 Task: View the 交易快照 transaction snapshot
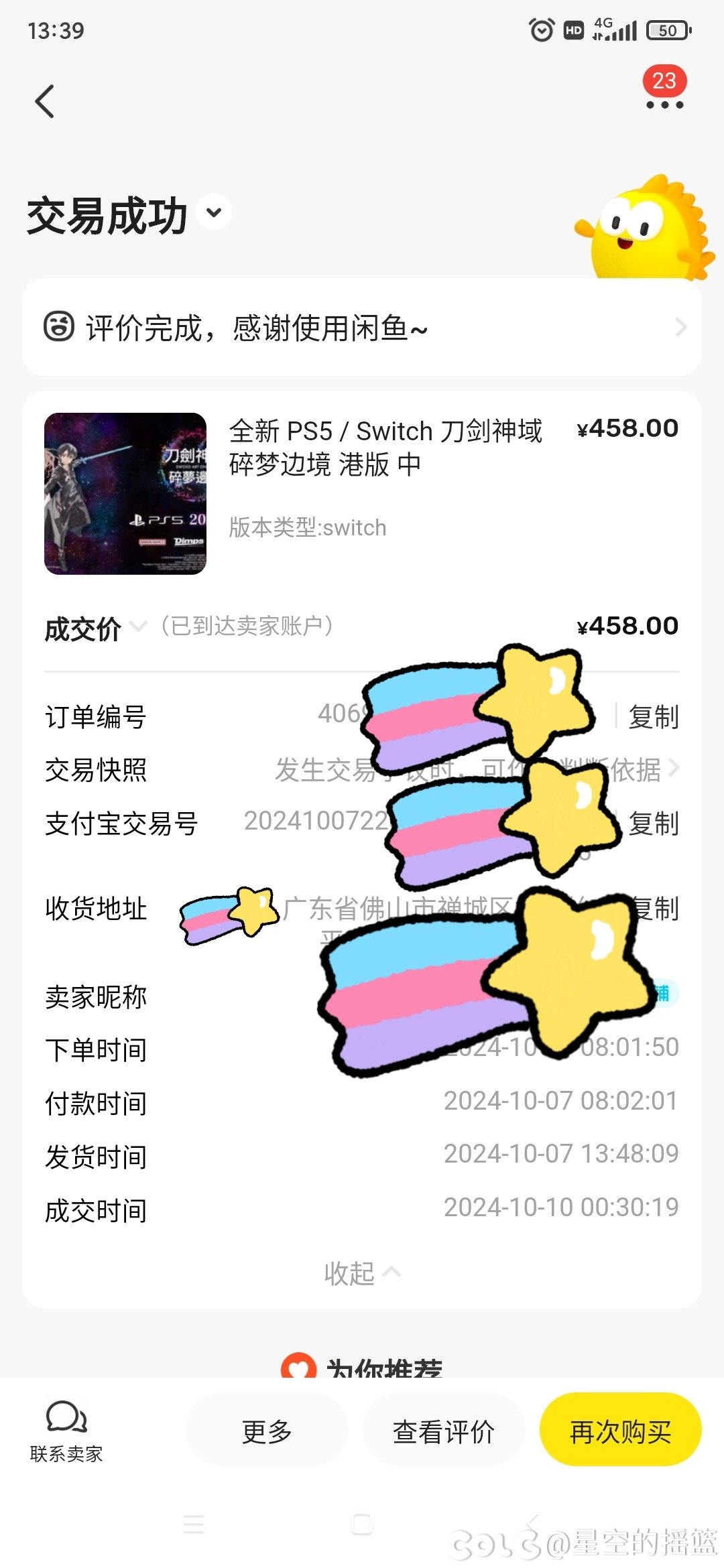[x=362, y=769]
